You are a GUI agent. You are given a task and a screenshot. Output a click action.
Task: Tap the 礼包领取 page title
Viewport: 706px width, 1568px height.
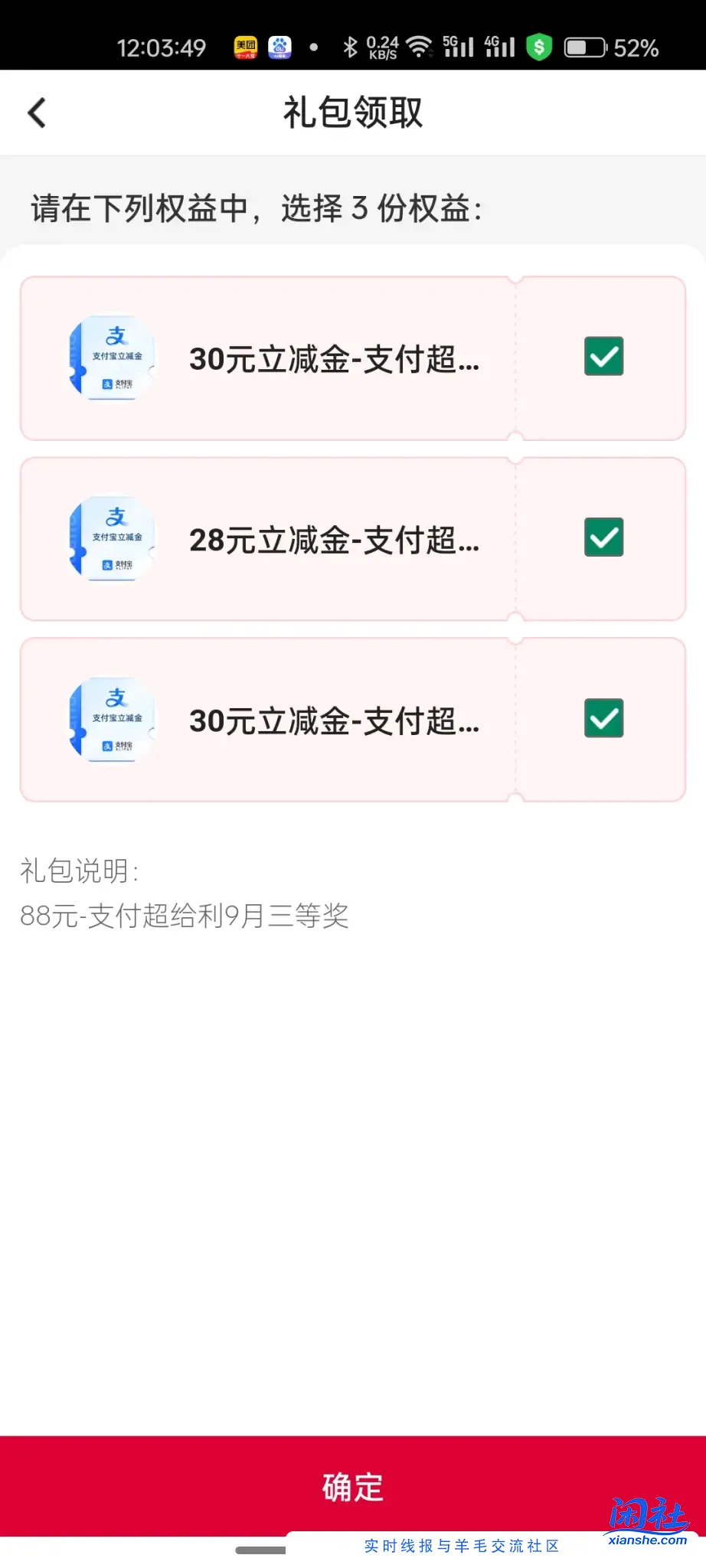(352, 112)
